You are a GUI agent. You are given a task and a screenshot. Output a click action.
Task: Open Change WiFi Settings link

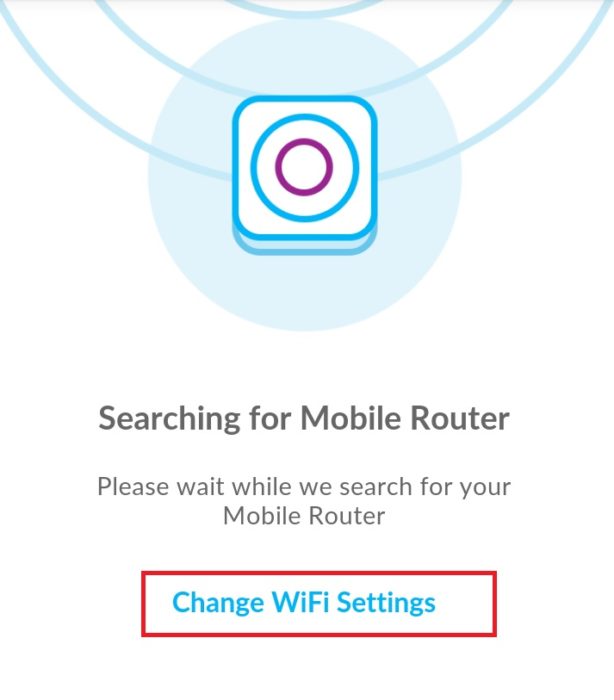pos(304,603)
